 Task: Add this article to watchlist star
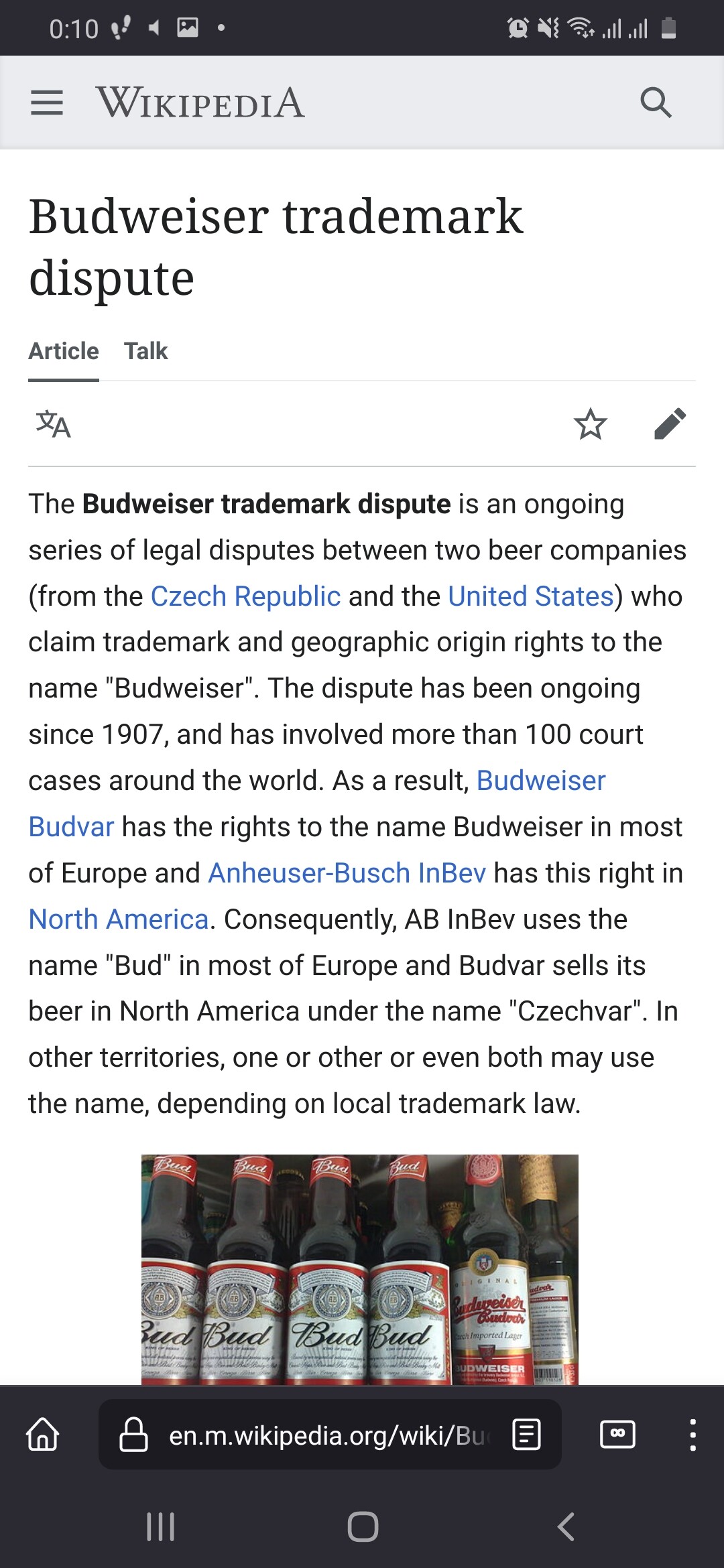pos(590,424)
